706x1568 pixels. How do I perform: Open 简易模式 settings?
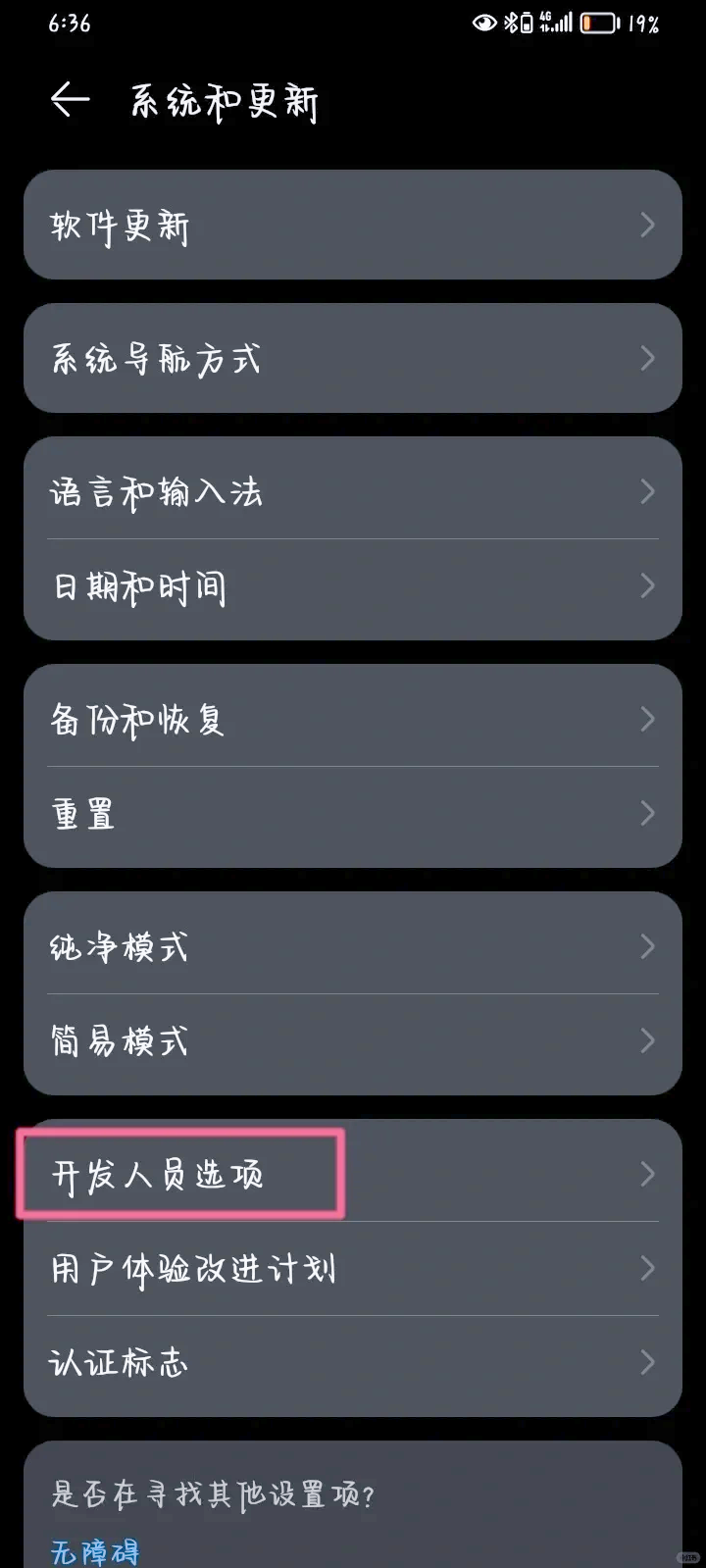tap(353, 1040)
